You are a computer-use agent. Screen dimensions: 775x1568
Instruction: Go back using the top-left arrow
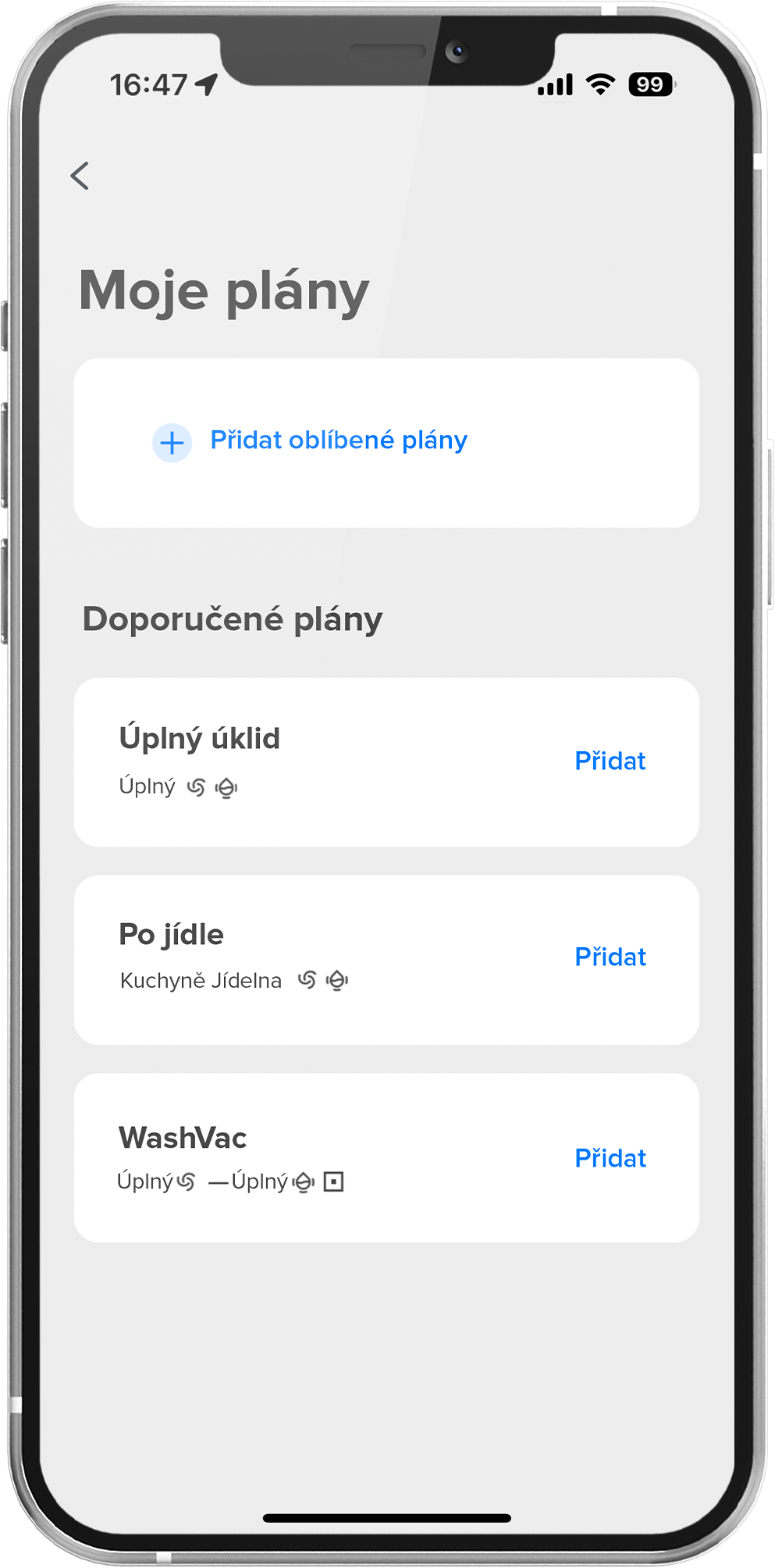[x=80, y=176]
